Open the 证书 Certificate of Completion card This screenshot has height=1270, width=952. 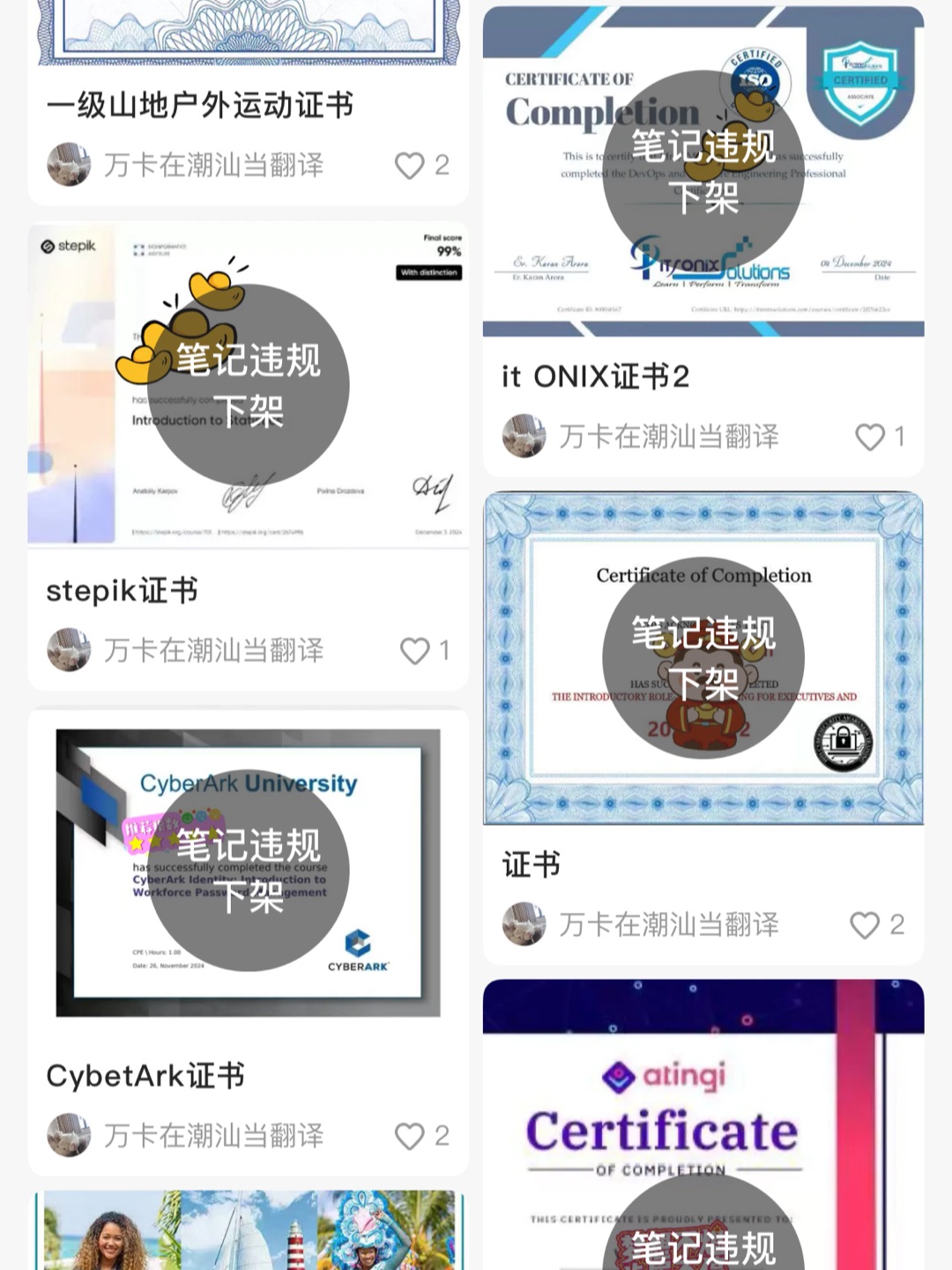tap(703, 659)
